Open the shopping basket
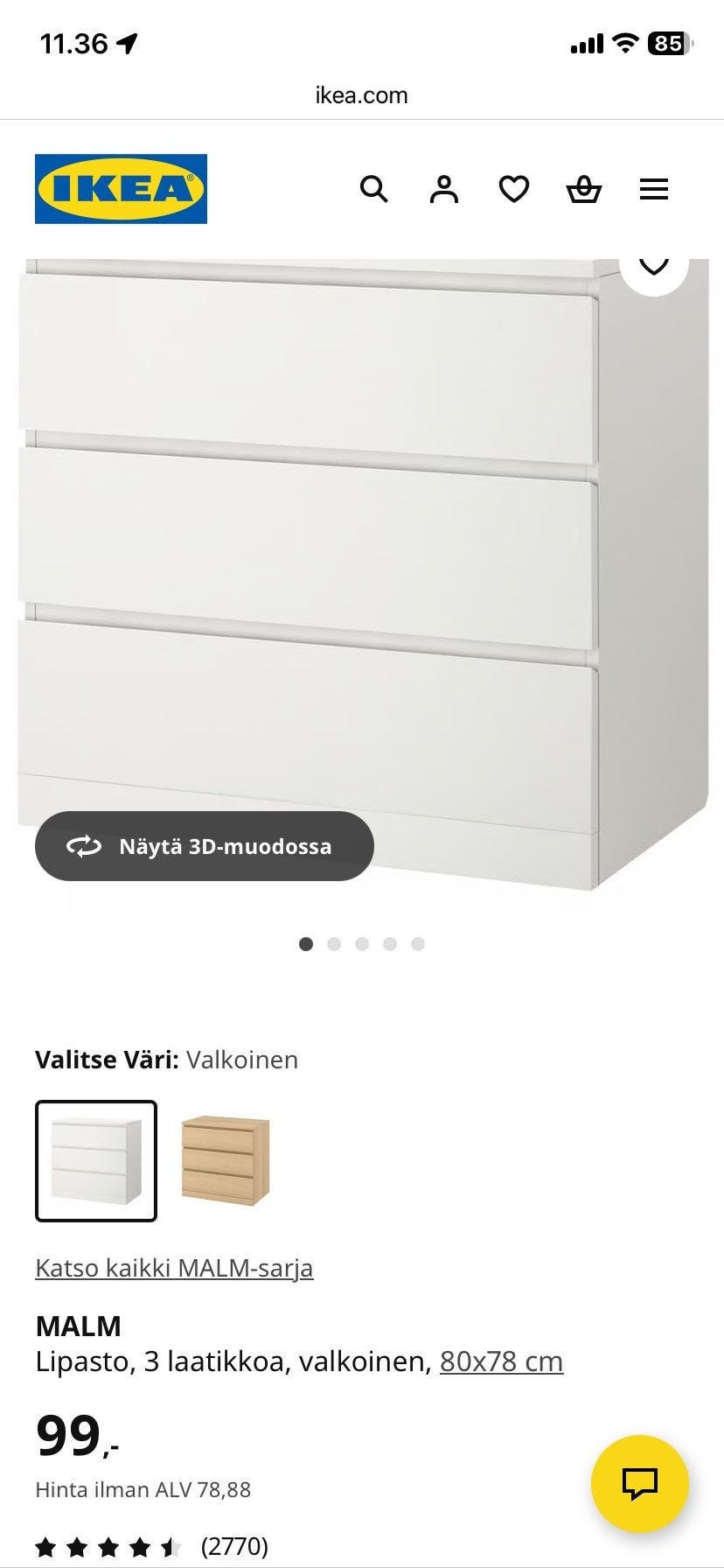This screenshot has width=724, height=1568. [584, 188]
